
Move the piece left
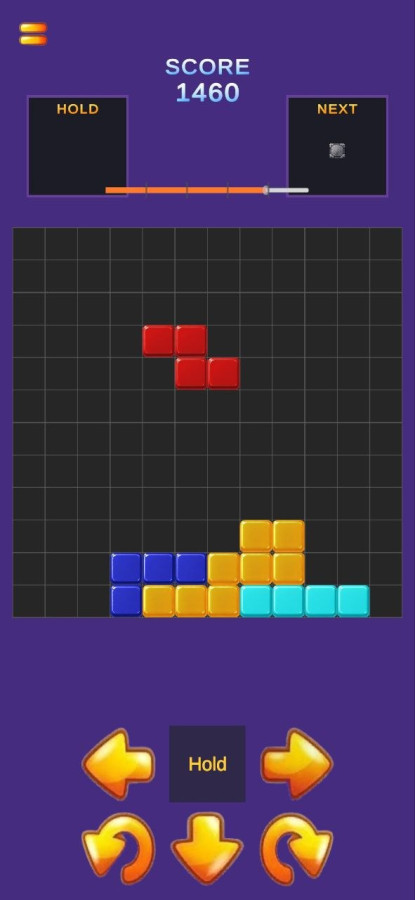(118, 764)
